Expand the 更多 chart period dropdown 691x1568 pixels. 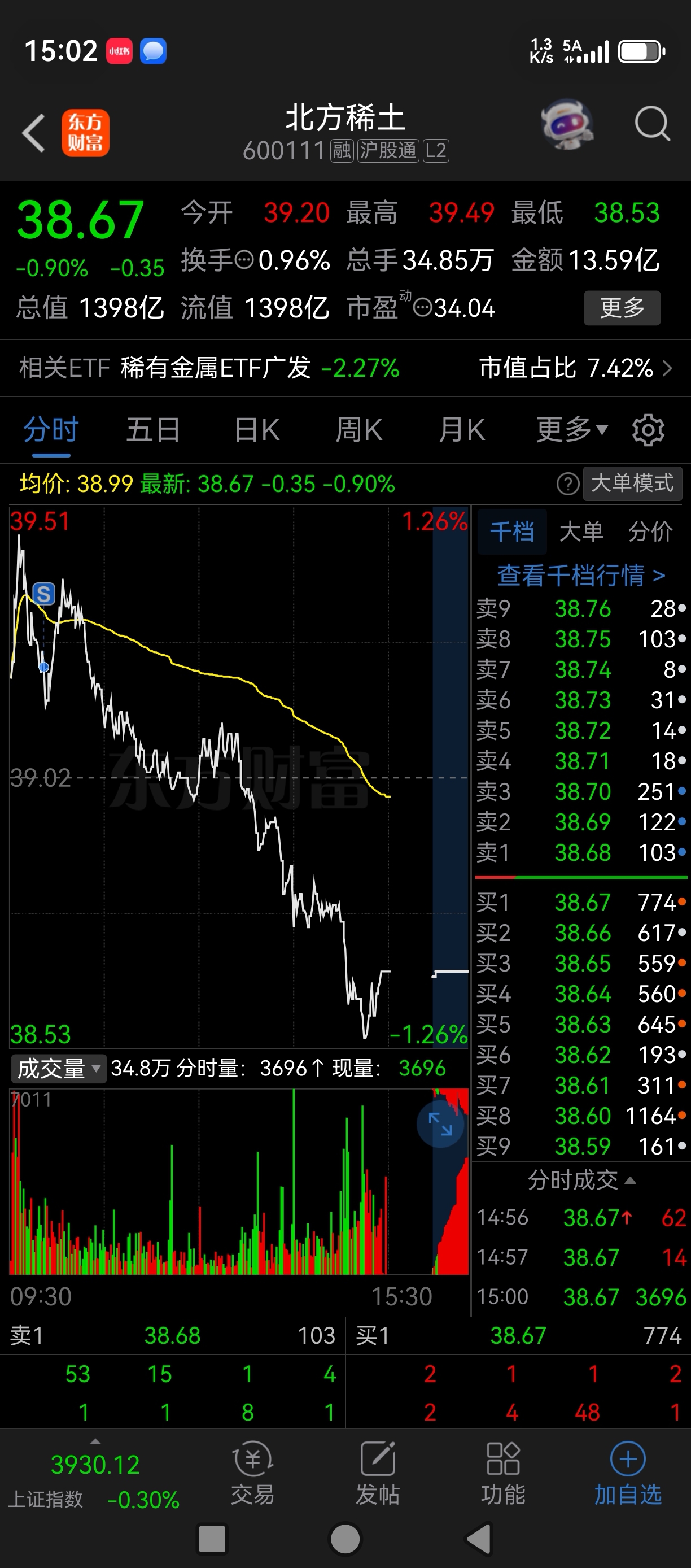[572, 430]
